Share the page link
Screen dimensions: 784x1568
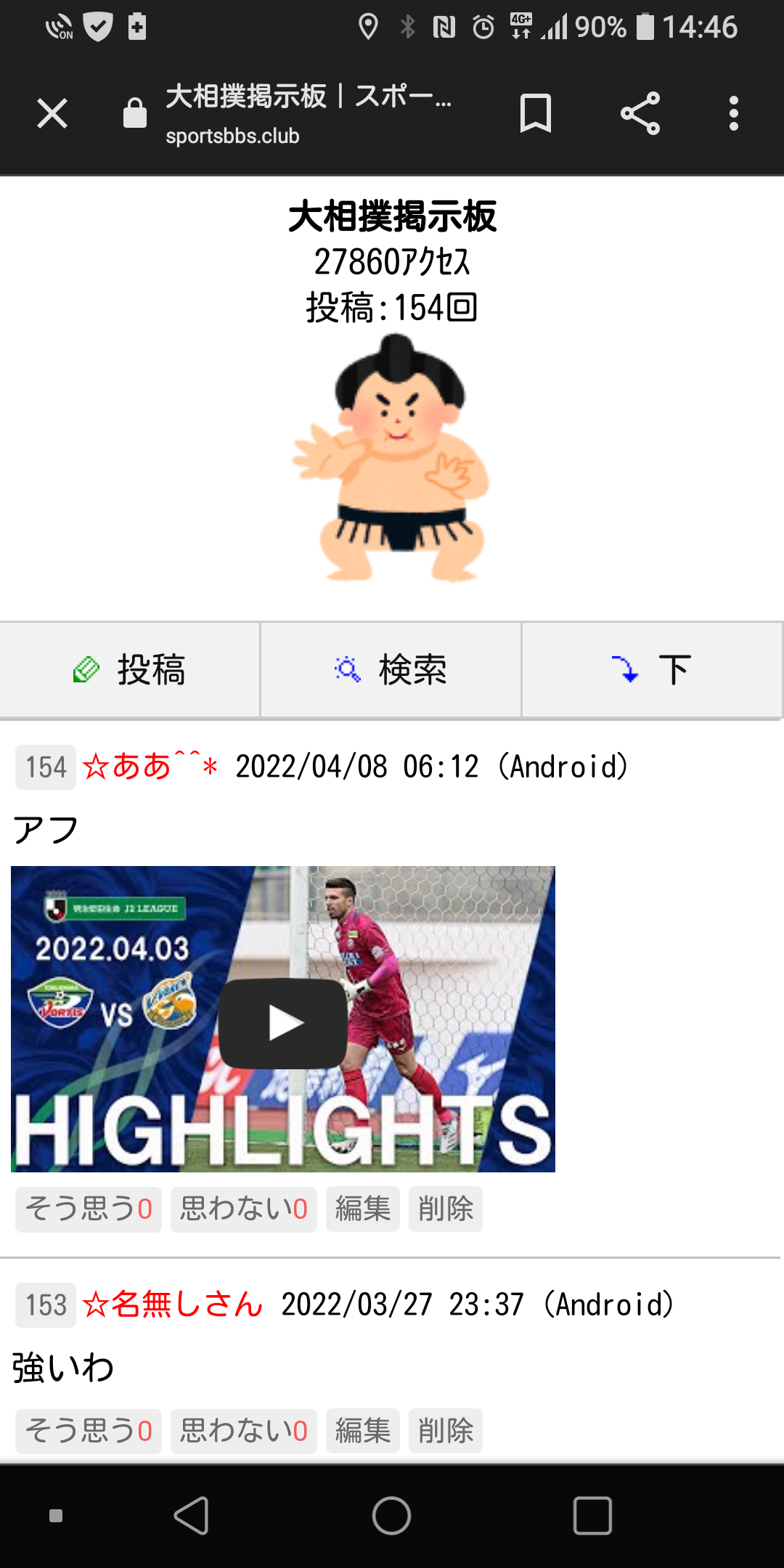pyautogui.click(x=640, y=114)
